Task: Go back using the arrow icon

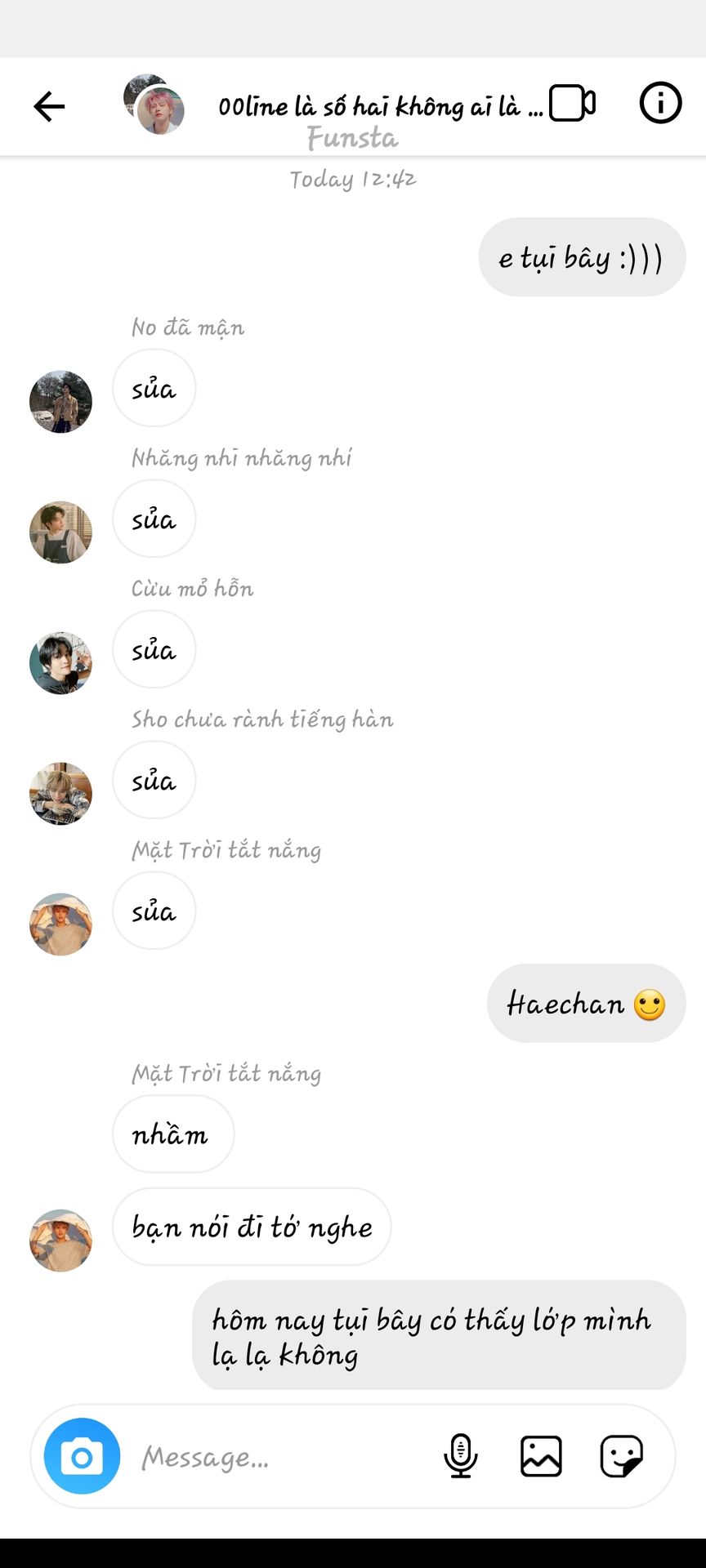Action: [49, 106]
